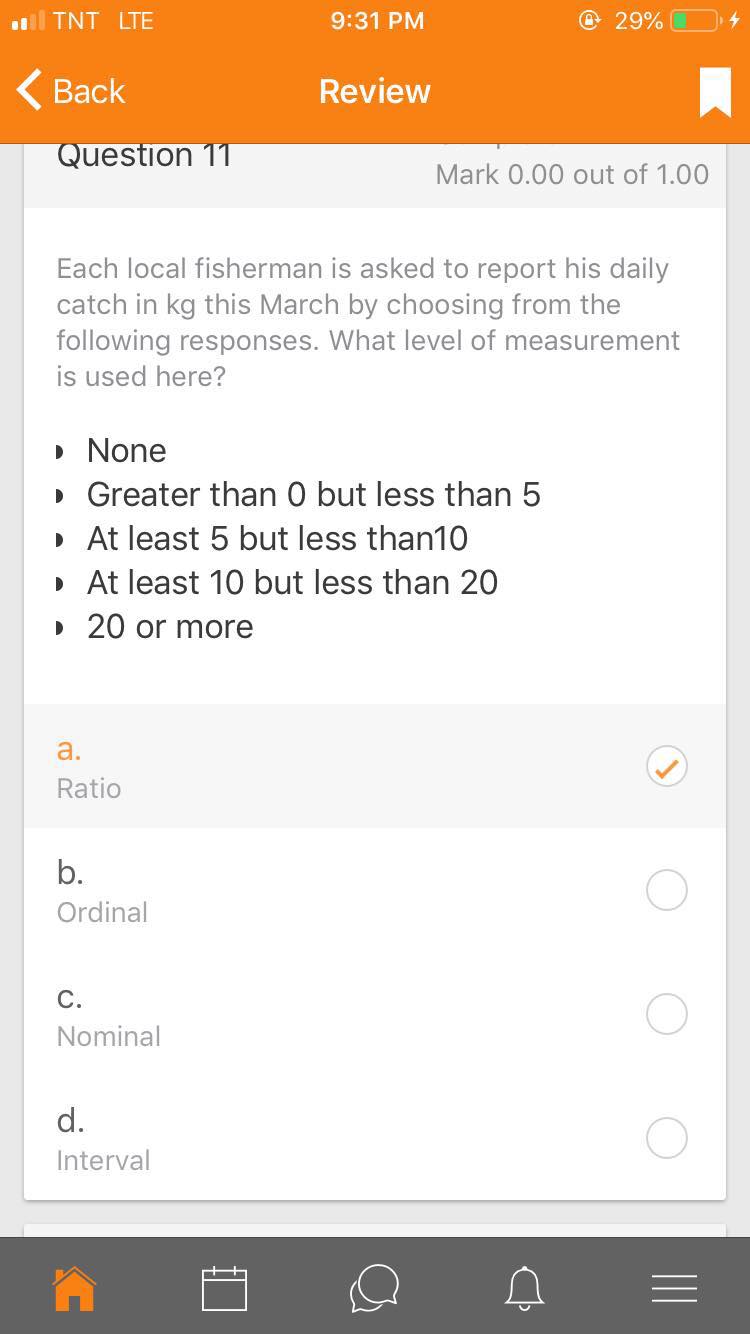The width and height of the screenshot is (750, 1334).
Task: Tap the back chevron arrow icon
Action: click(28, 90)
